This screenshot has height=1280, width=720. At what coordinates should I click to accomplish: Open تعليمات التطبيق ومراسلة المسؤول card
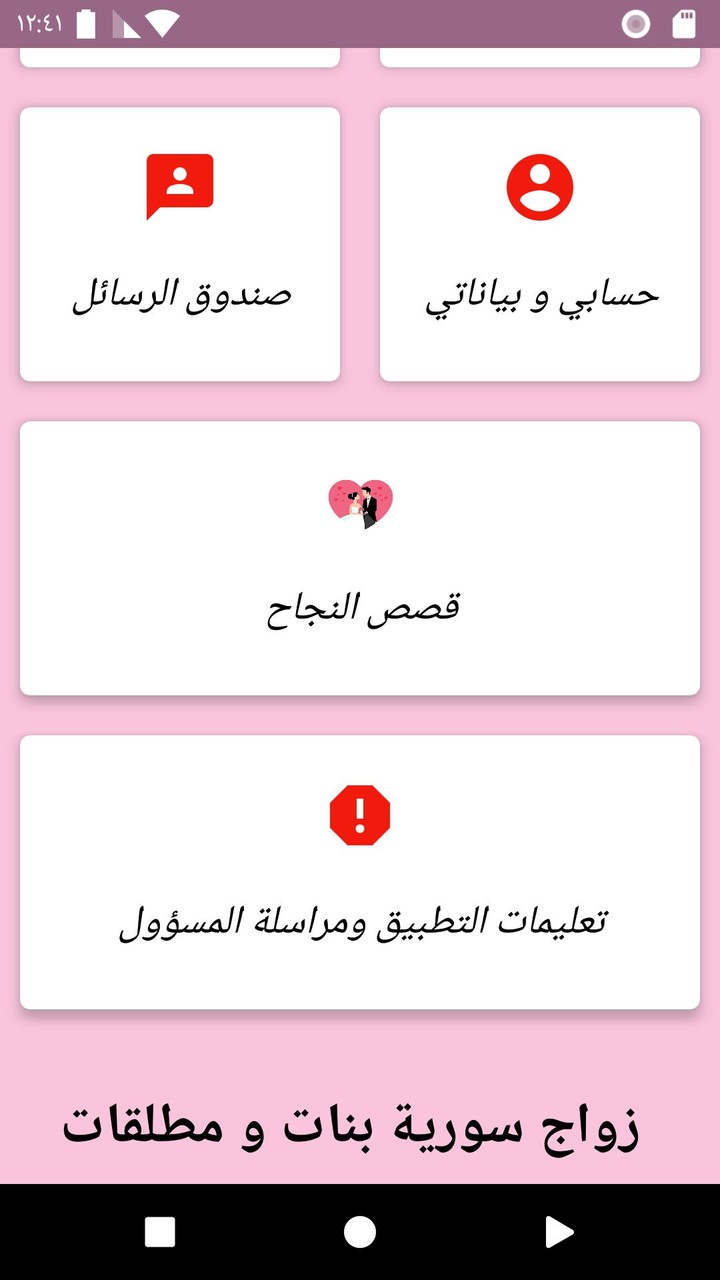coord(359,870)
